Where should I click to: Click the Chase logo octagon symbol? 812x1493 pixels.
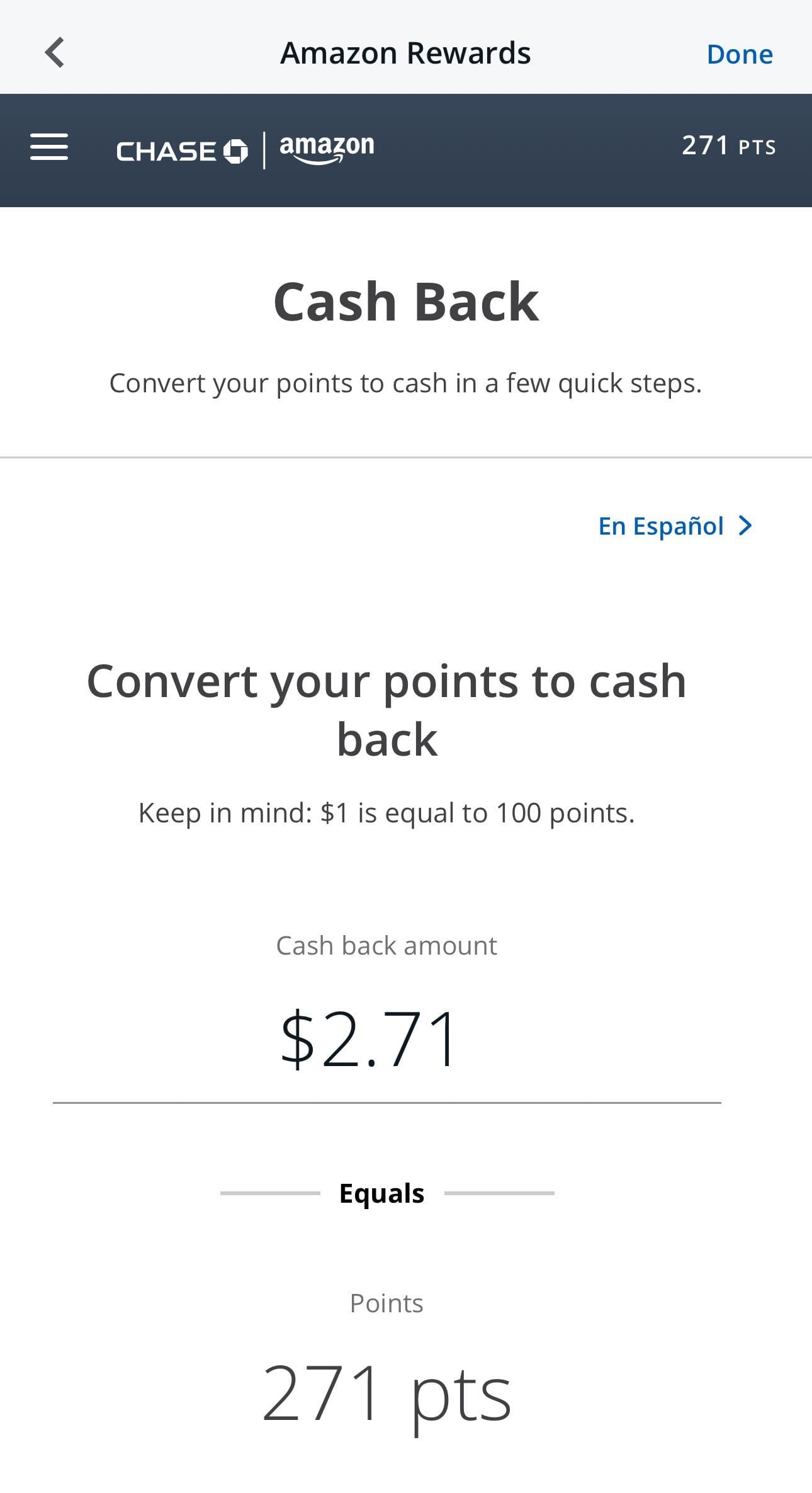click(x=234, y=150)
